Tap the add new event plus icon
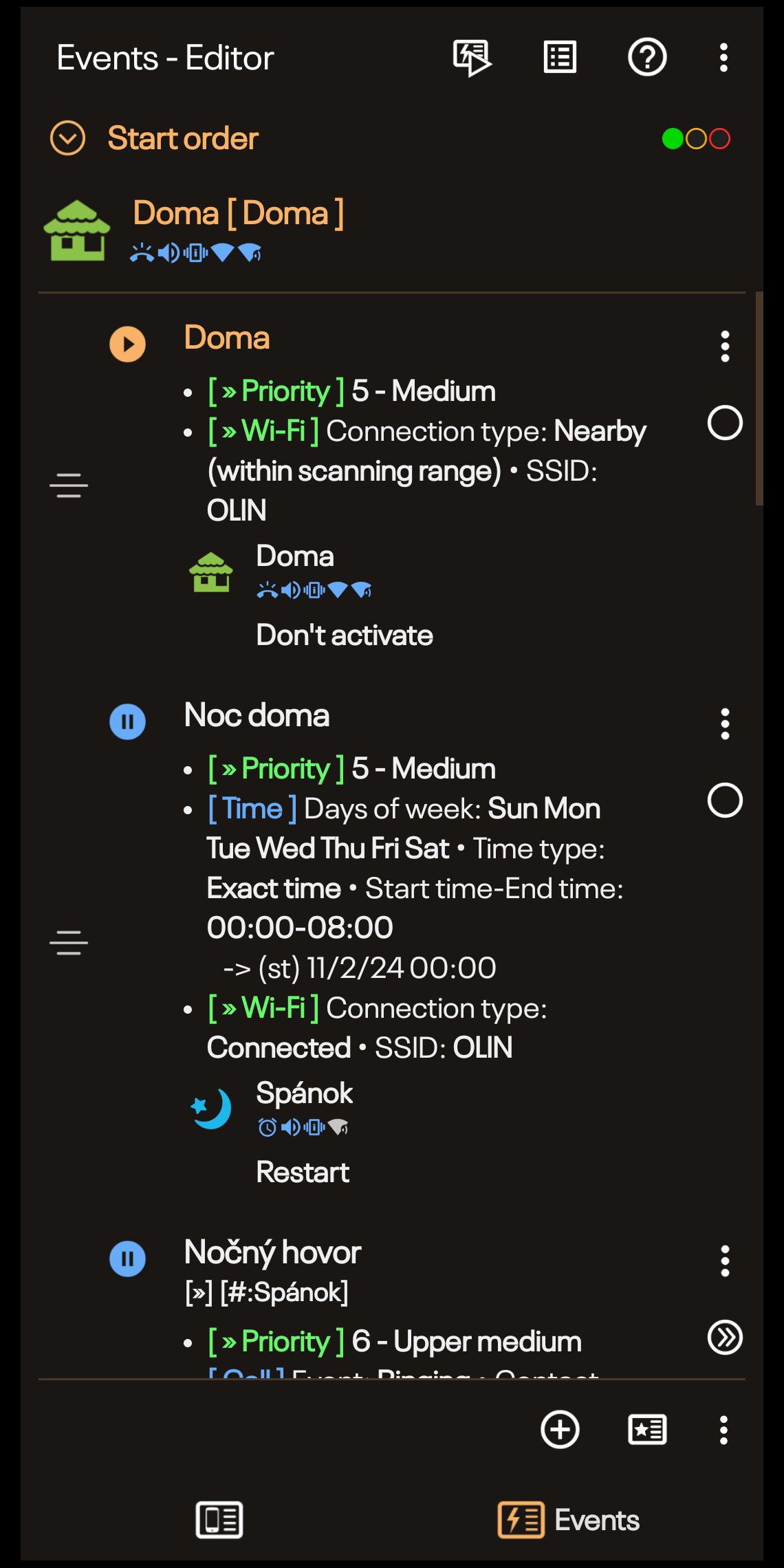Image resolution: width=784 pixels, height=1568 pixels. tap(559, 1430)
